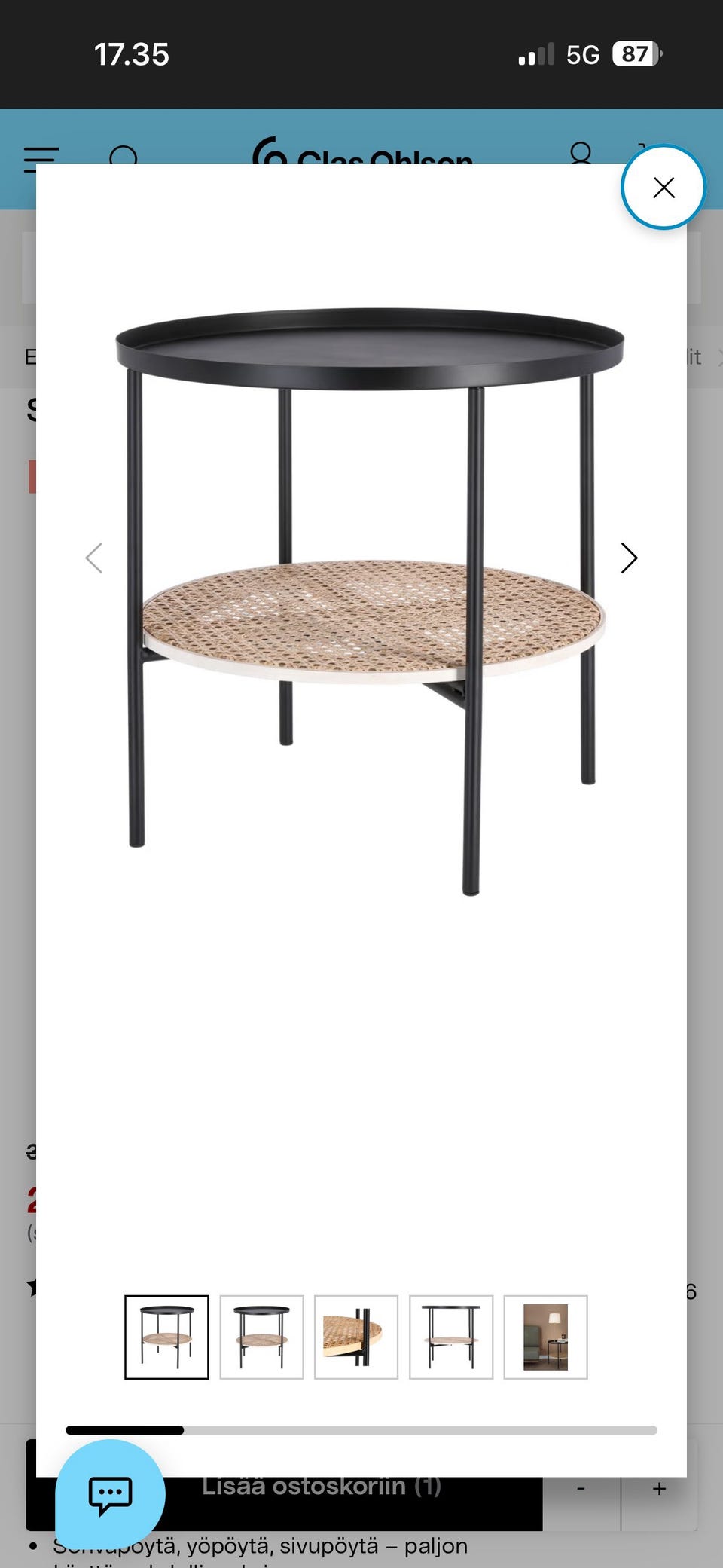Go to the previous product image

click(x=94, y=558)
